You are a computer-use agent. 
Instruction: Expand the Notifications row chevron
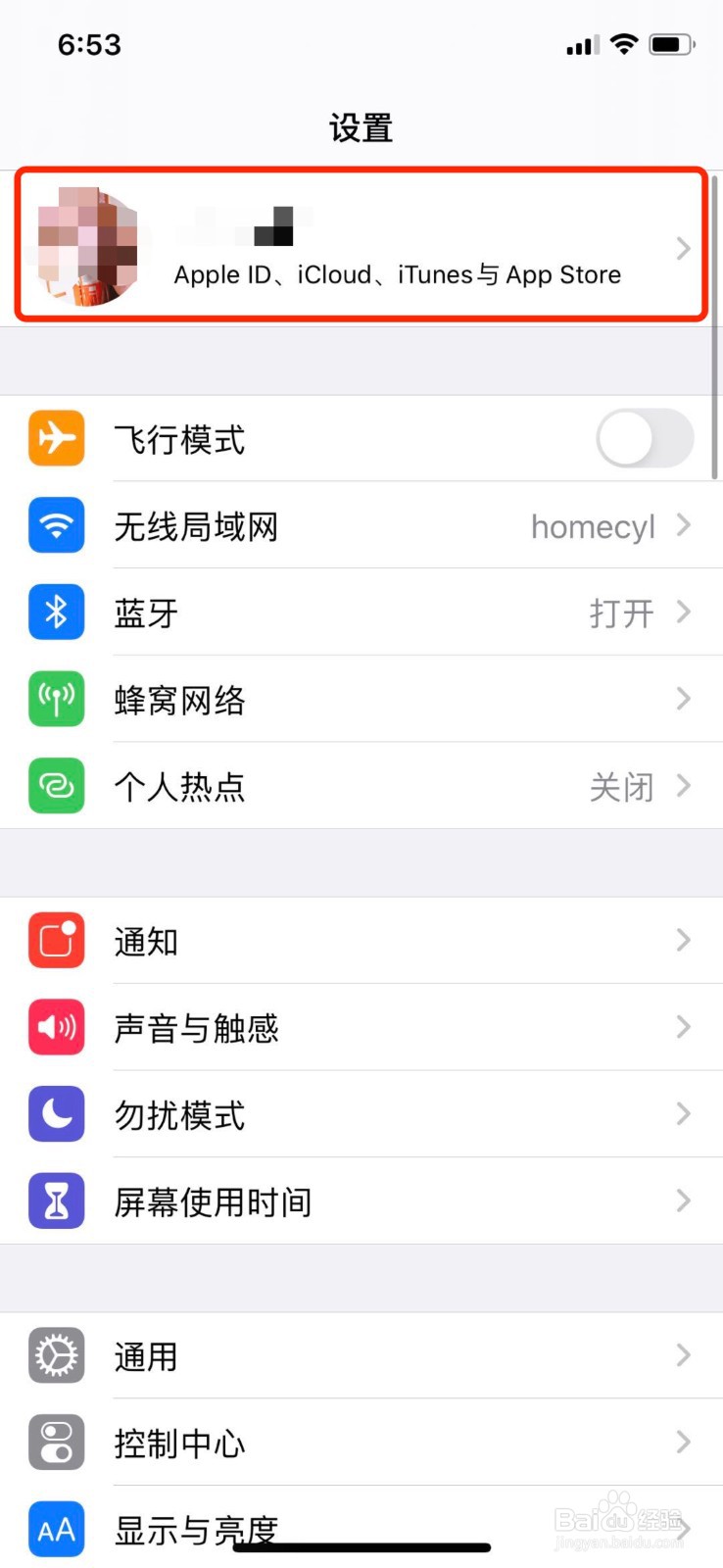tap(683, 941)
